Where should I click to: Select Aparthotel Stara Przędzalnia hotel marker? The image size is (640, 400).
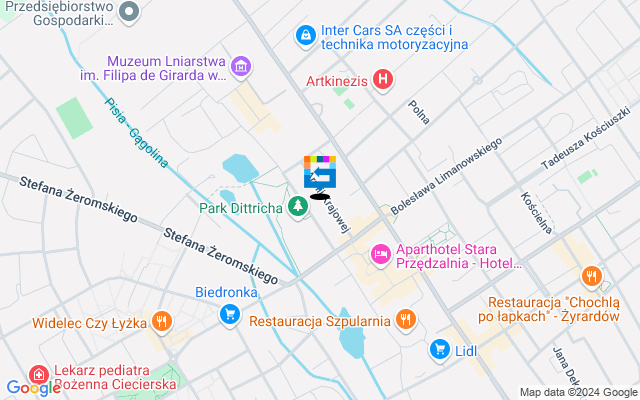click(380, 255)
